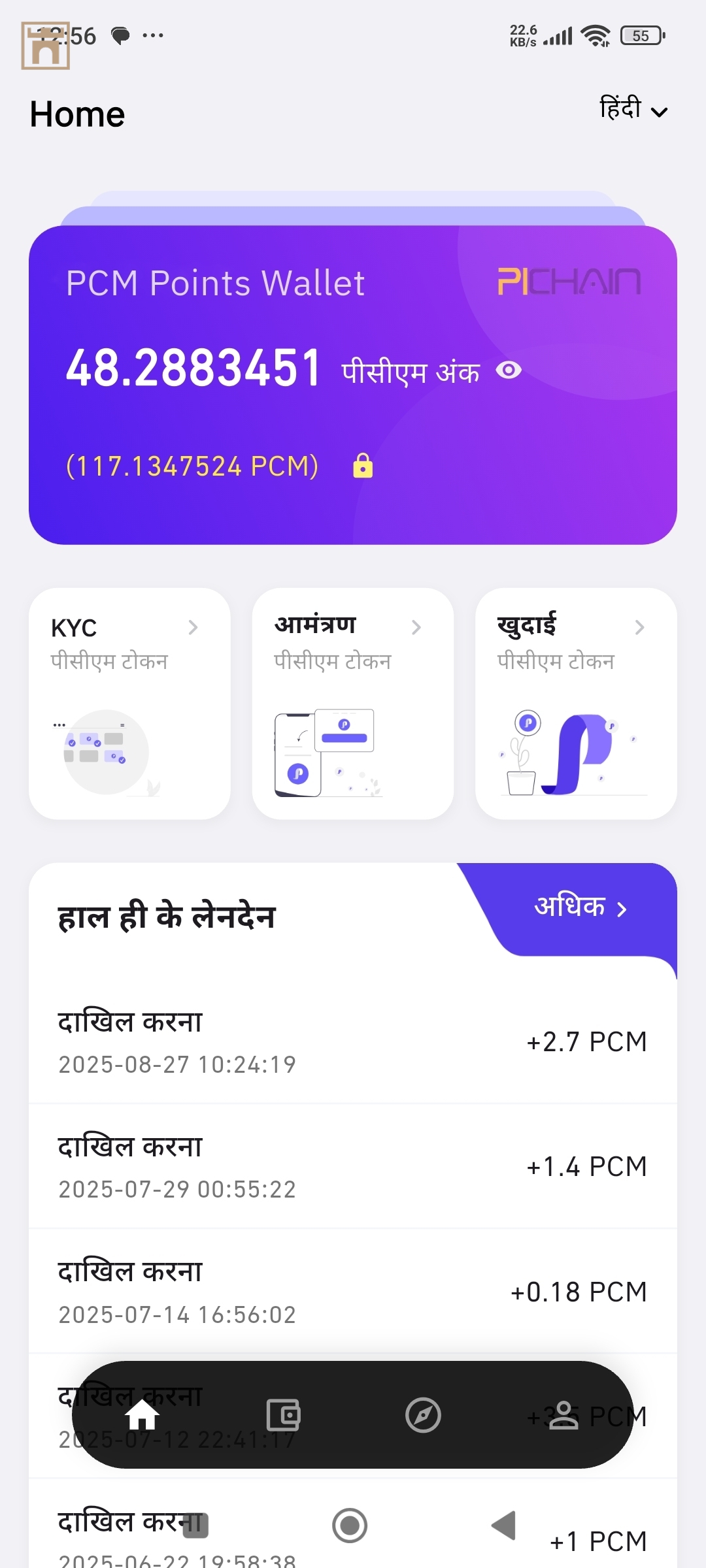View अधिक recent transactions
Image resolution: width=706 pixels, height=1568 pixels.
click(580, 907)
